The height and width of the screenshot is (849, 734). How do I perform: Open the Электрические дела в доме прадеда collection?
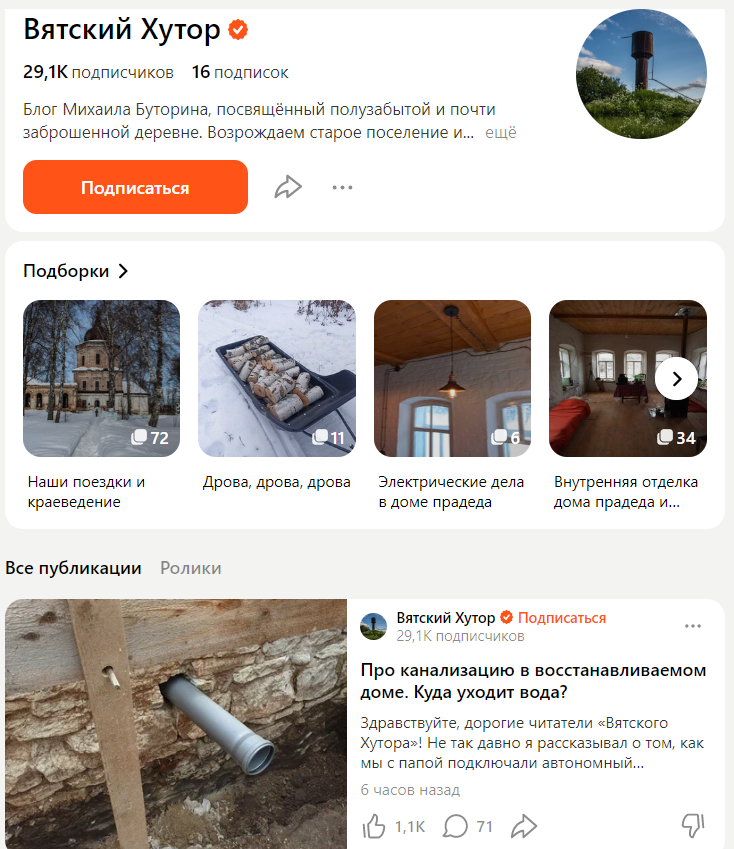[x=452, y=379]
